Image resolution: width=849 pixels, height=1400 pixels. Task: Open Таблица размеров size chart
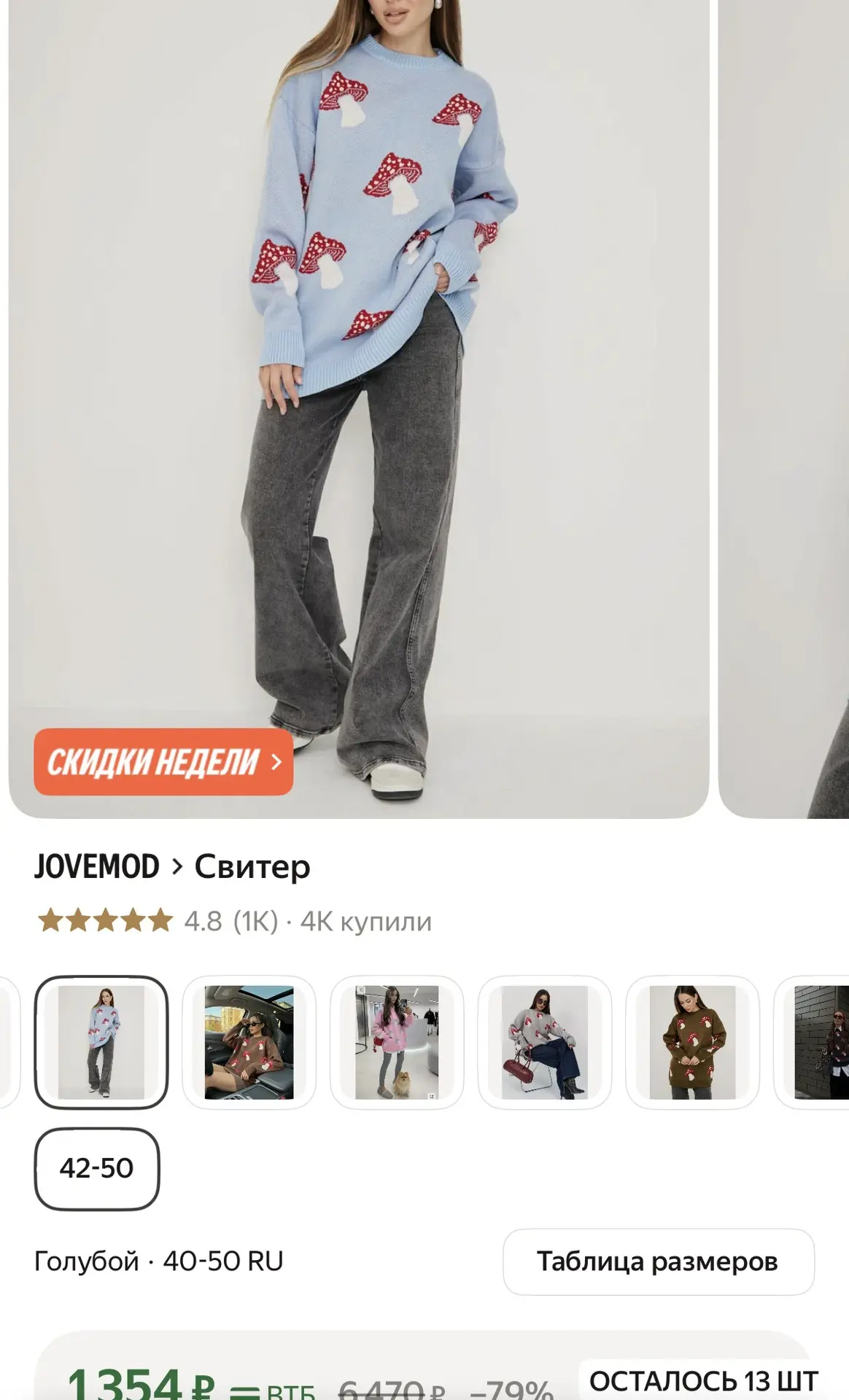(x=659, y=1261)
